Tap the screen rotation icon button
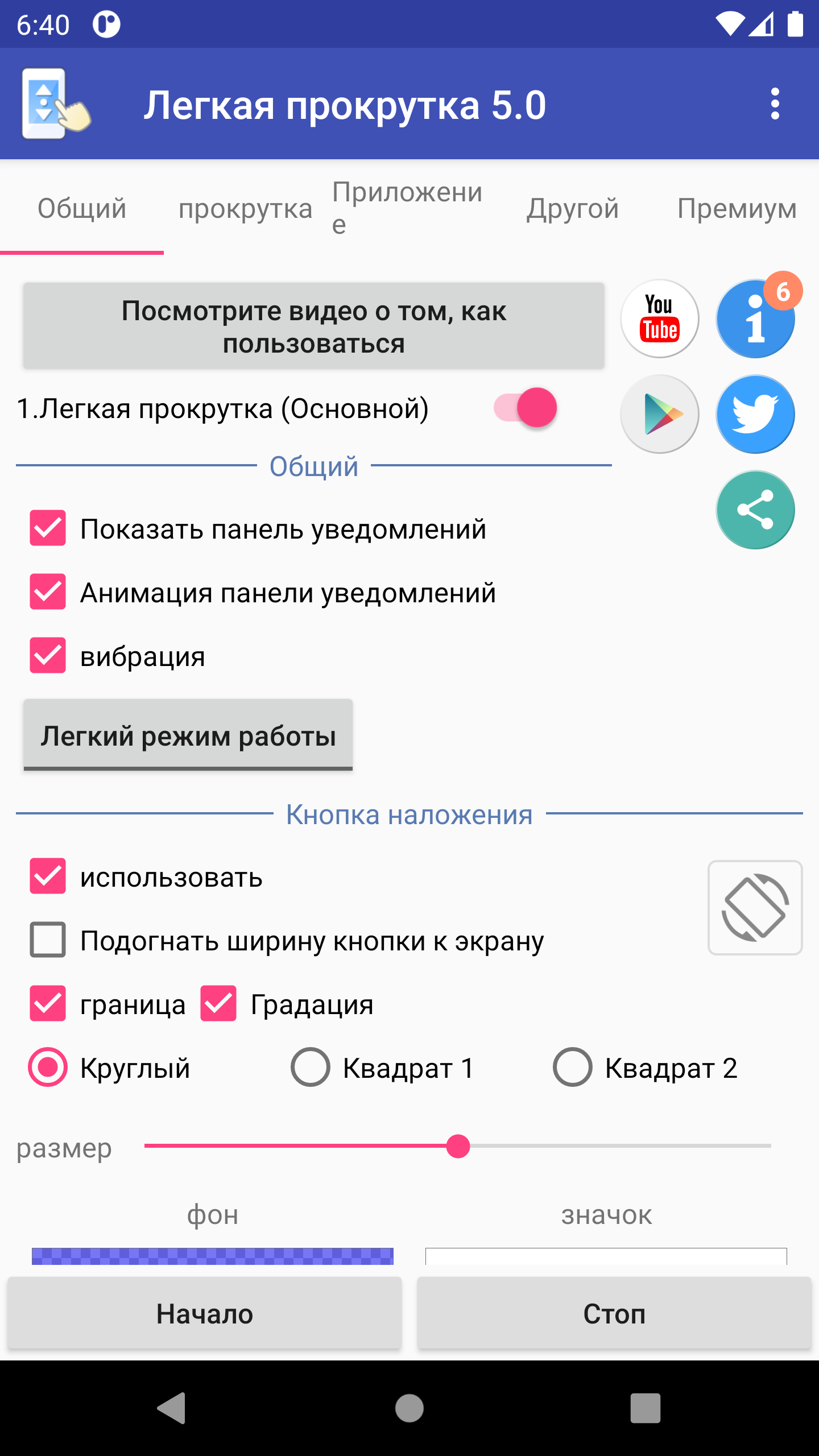The height and width of the screenshot is (1456, 819). coord(755,908)
